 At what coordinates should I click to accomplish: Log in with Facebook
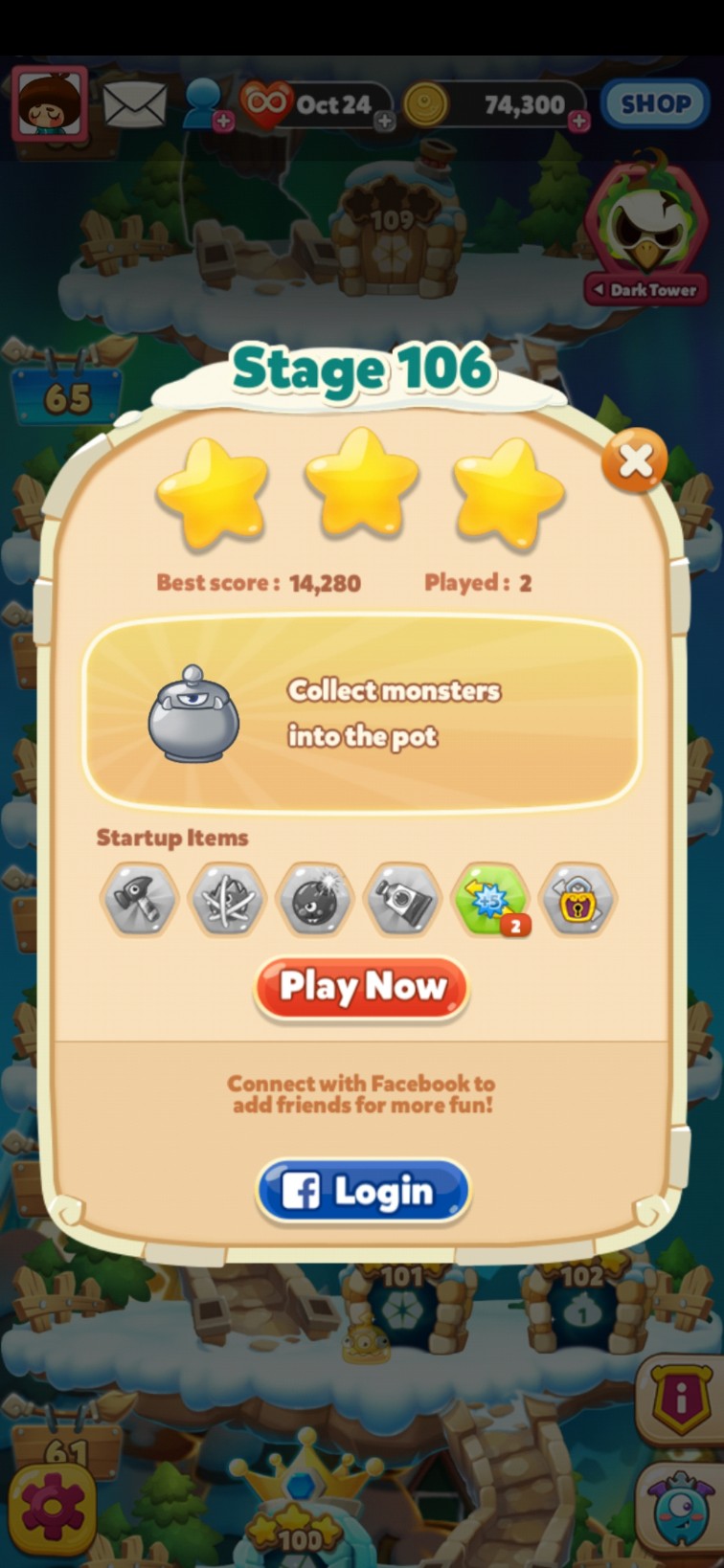(x=363, y=1192)
